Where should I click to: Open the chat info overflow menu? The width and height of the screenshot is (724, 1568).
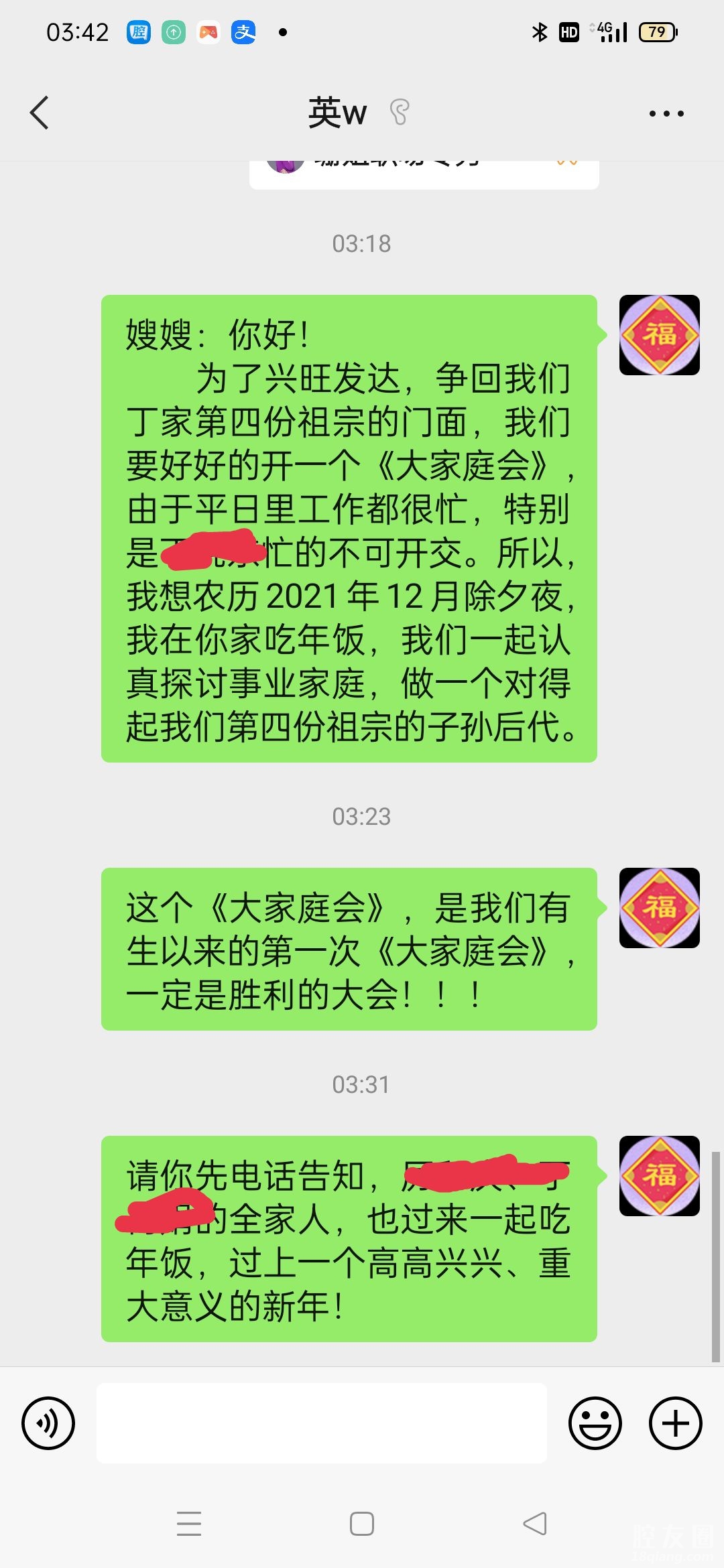(x=666, y=113)
